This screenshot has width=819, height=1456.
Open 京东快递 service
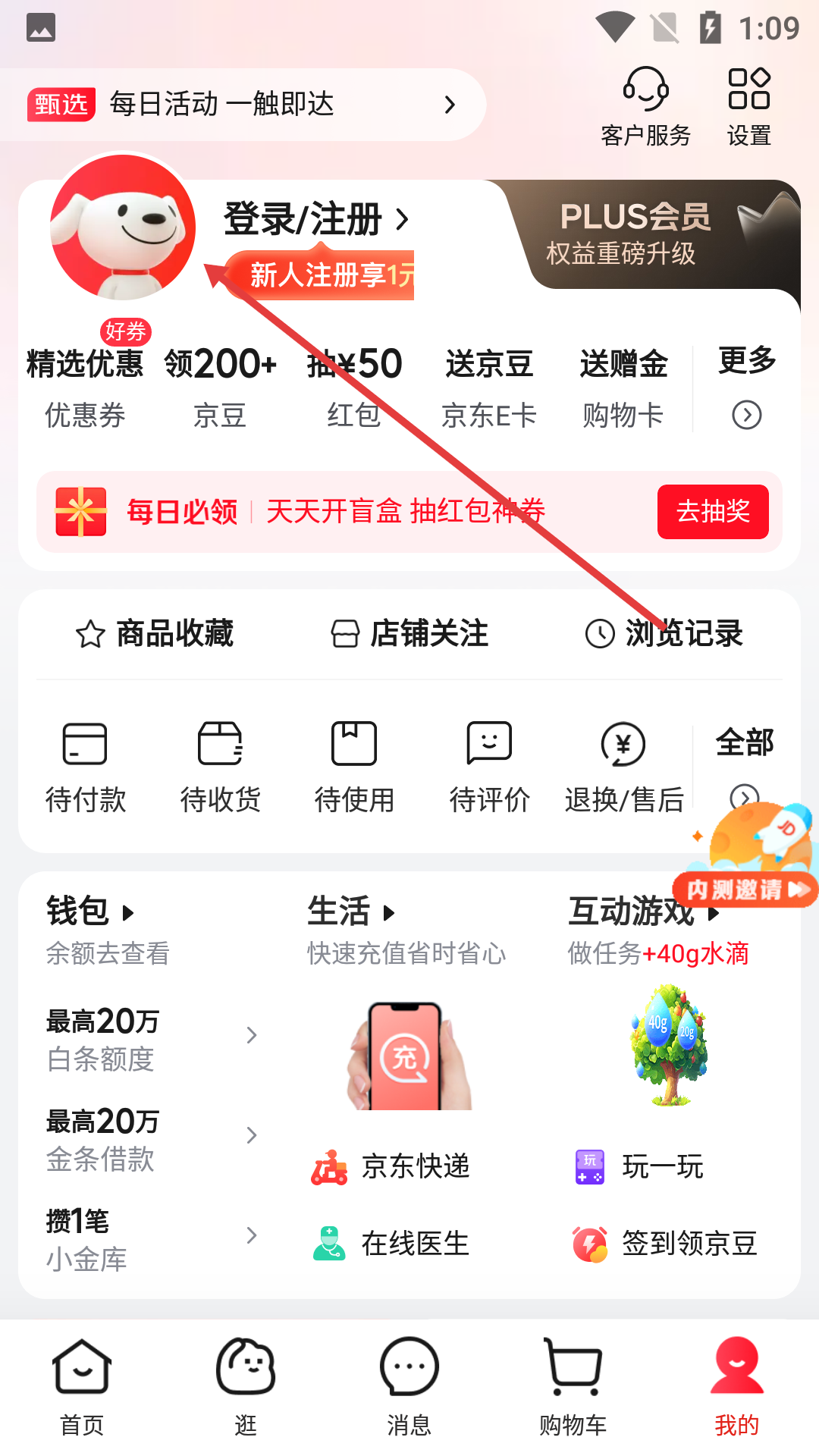click(391, 1166)
